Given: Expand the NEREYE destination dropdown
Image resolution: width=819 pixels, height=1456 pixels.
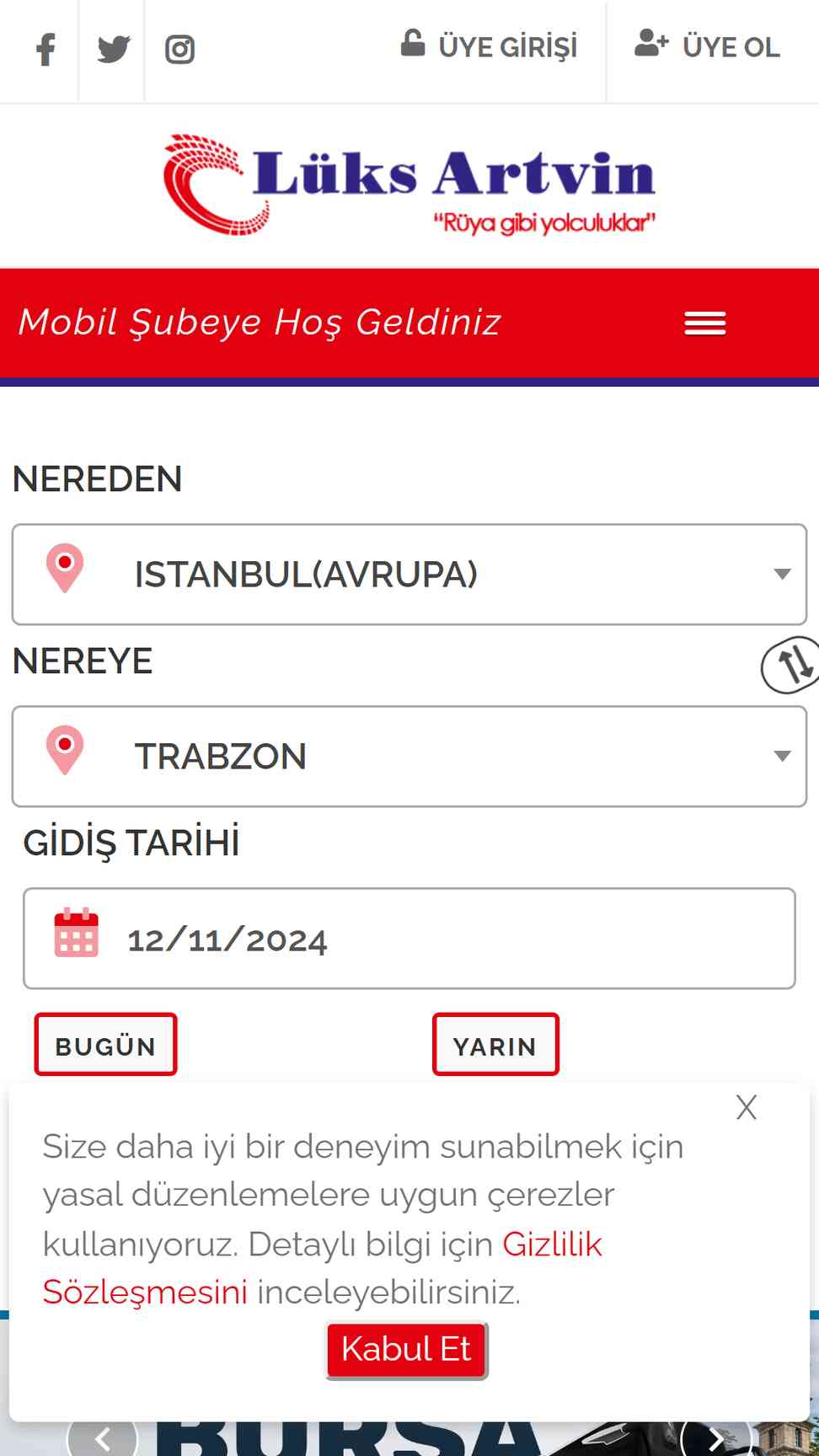Looking at the screenshot, I should click(409, 757).
